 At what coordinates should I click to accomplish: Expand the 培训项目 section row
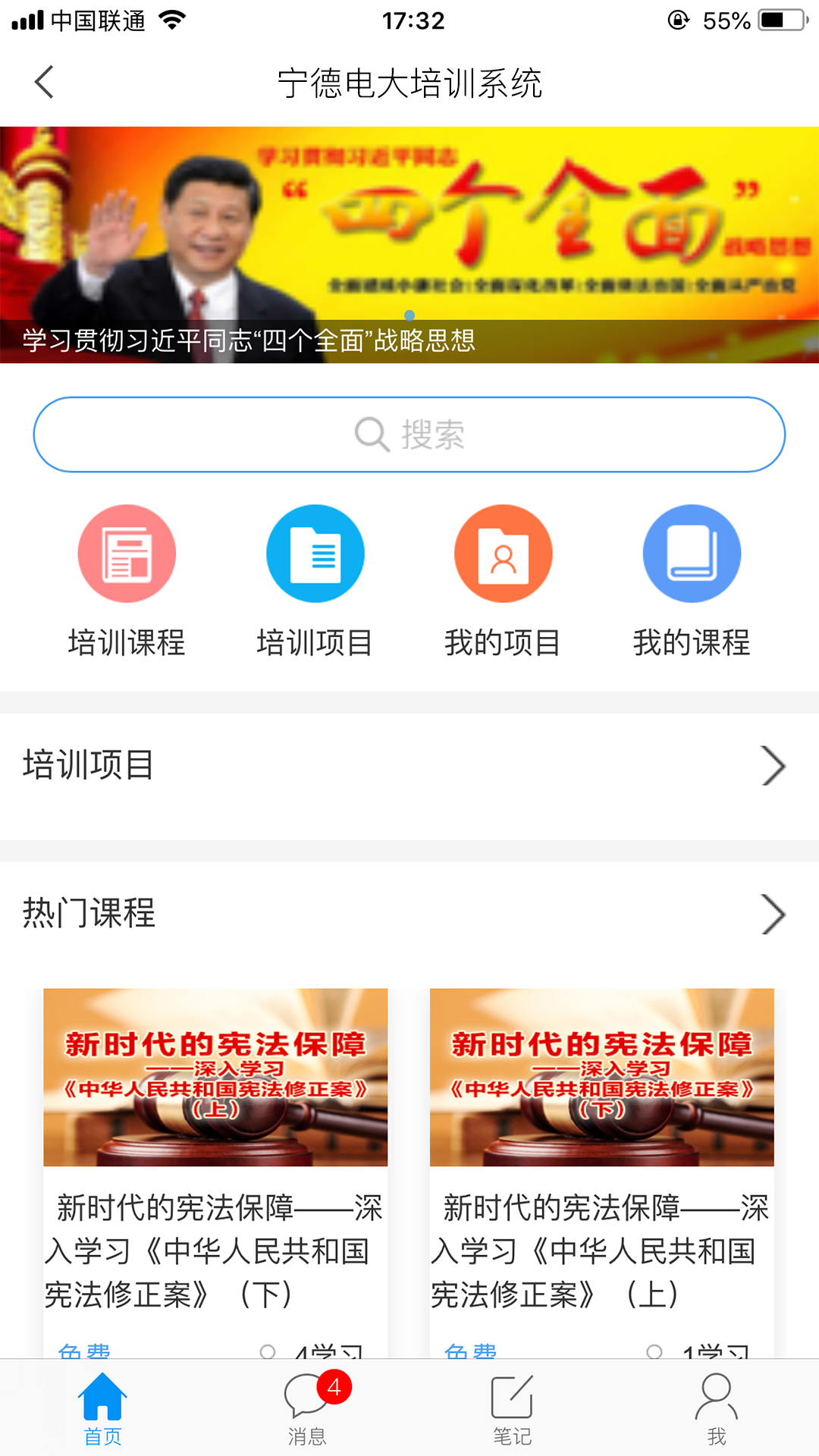[x=409, y=766]
